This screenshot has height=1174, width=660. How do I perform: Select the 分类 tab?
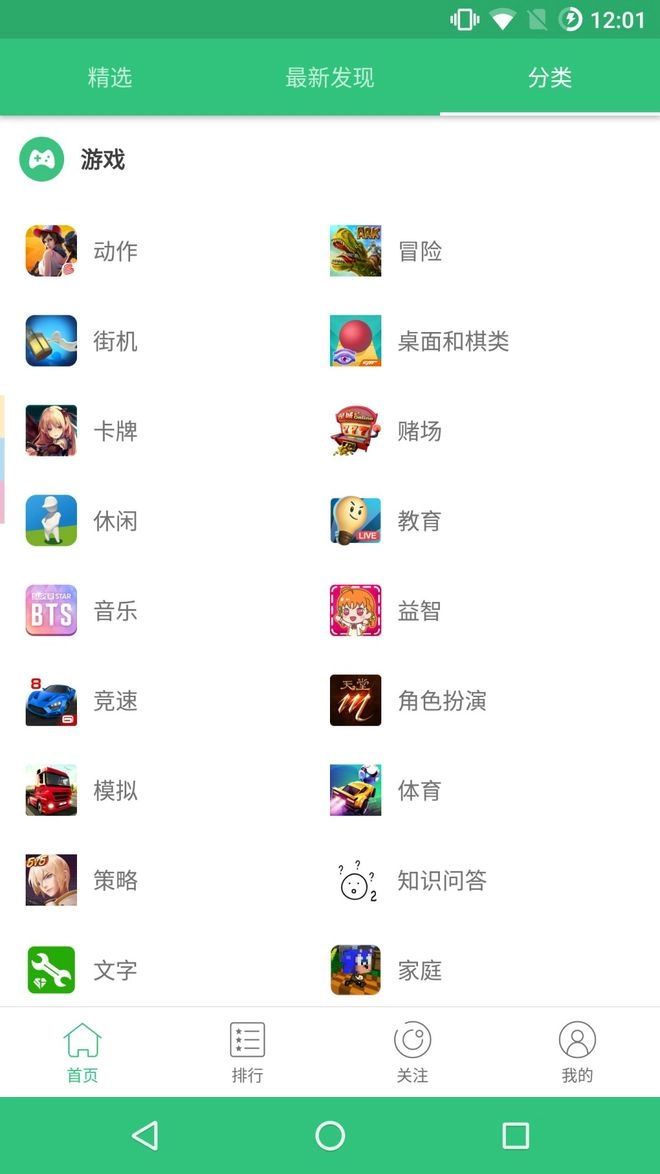click(x=550, y=78)
